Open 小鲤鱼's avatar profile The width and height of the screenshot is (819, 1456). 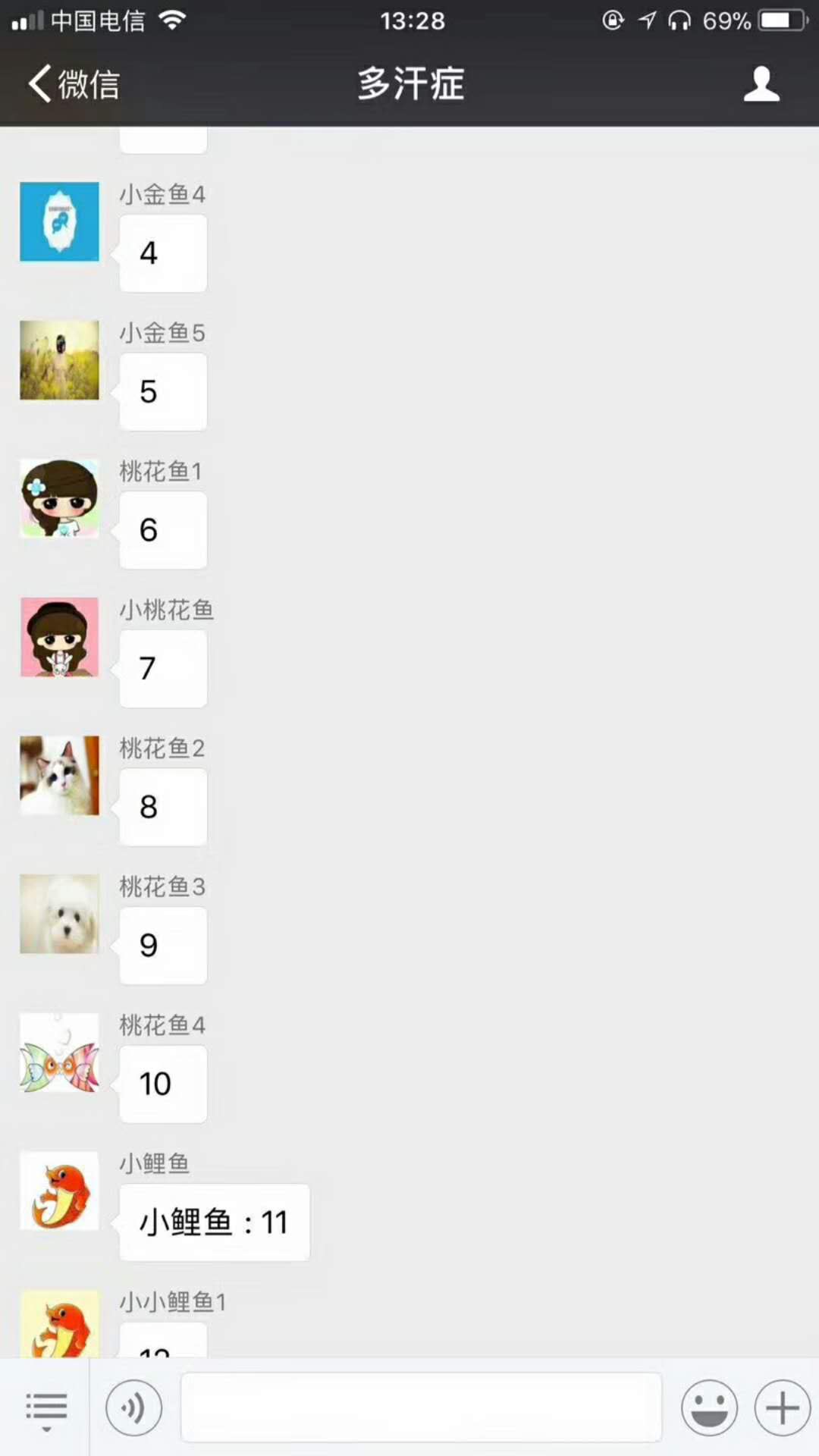click(59, 1191)
